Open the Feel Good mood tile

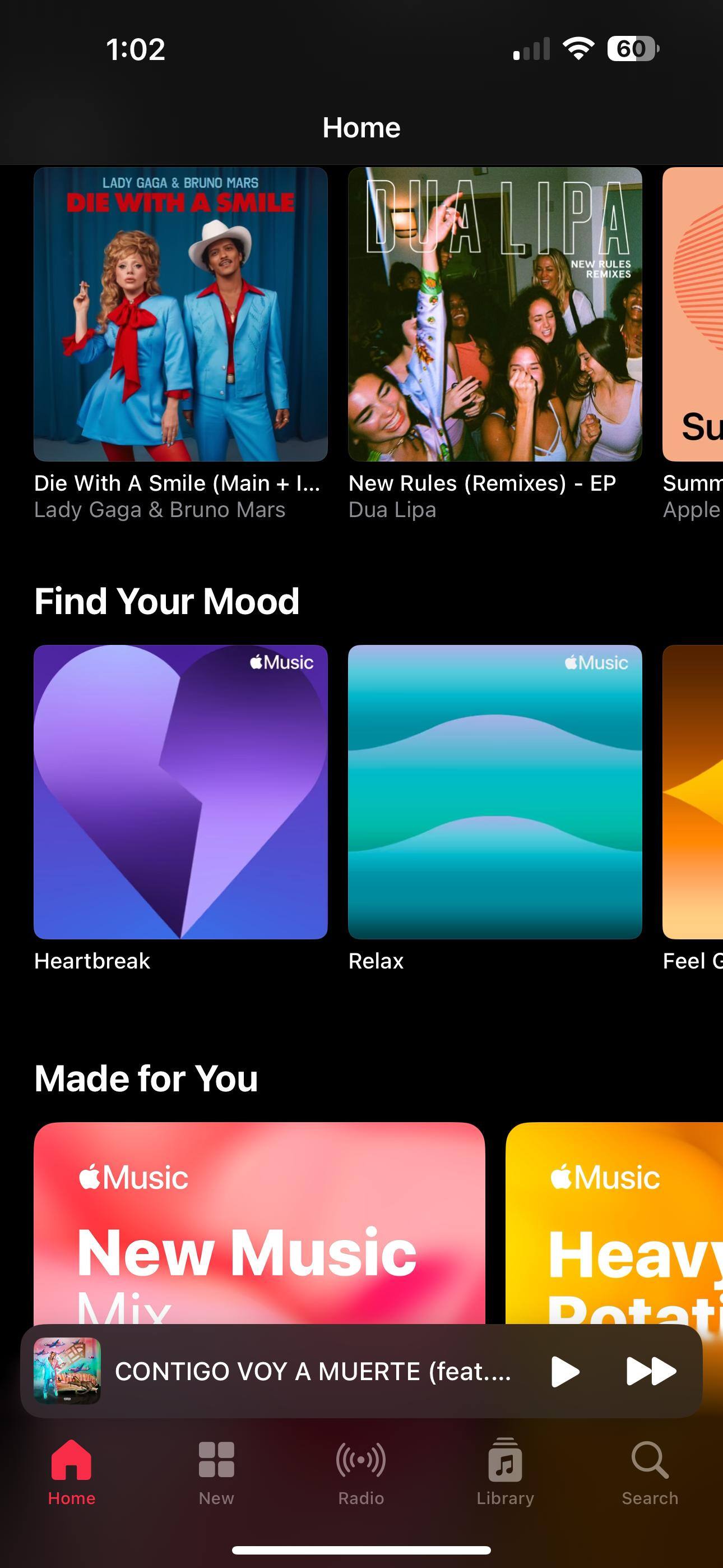(694, 791)
